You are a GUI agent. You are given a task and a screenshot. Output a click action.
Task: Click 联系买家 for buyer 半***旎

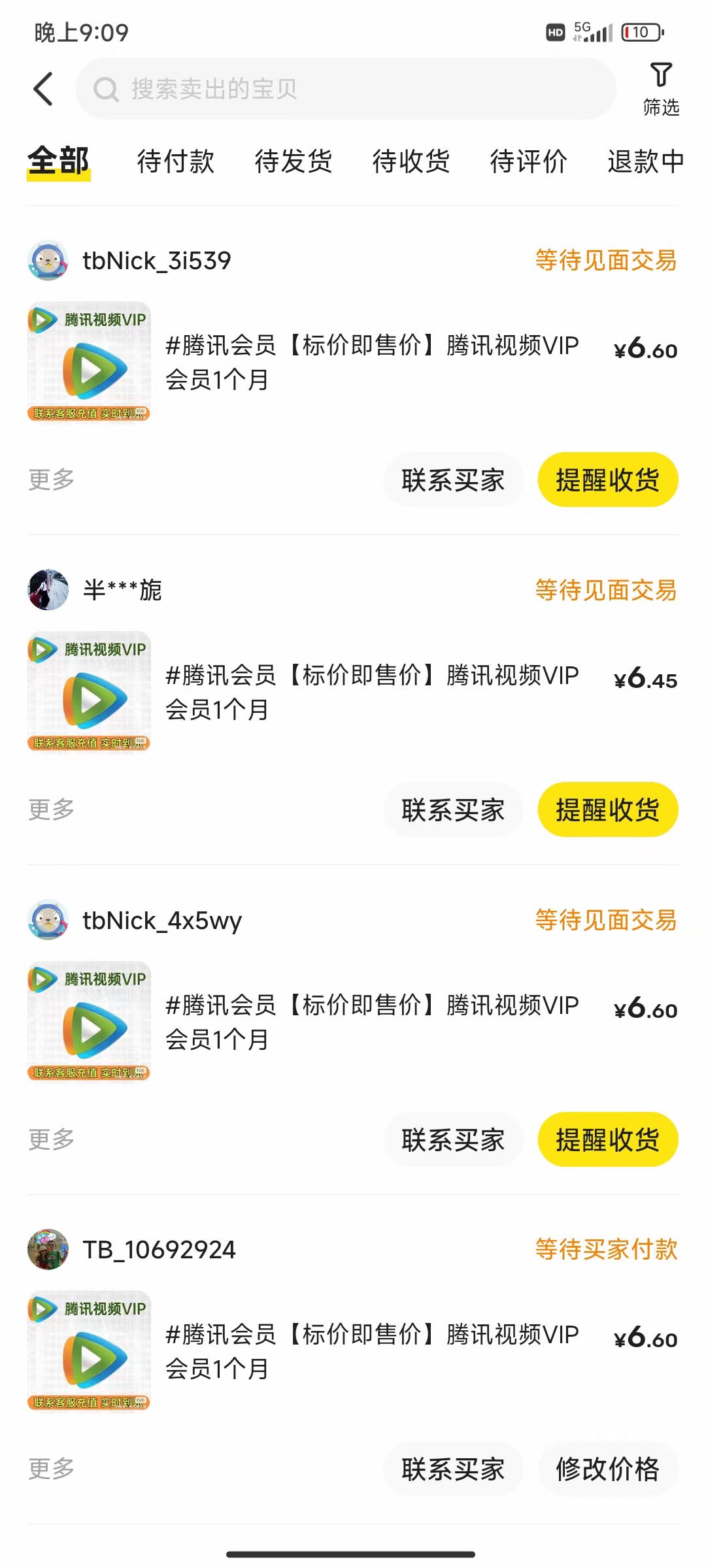coord(452,810)
